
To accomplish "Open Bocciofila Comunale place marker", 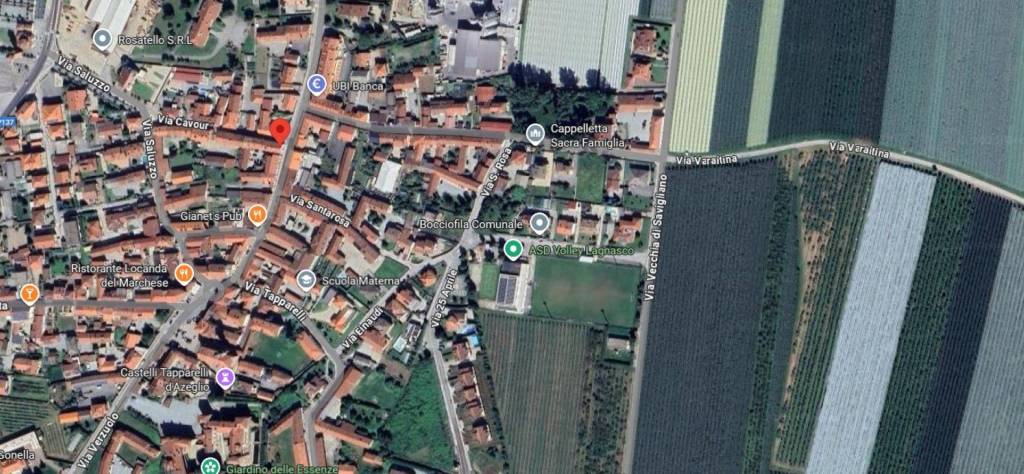I will pos(540,223).
